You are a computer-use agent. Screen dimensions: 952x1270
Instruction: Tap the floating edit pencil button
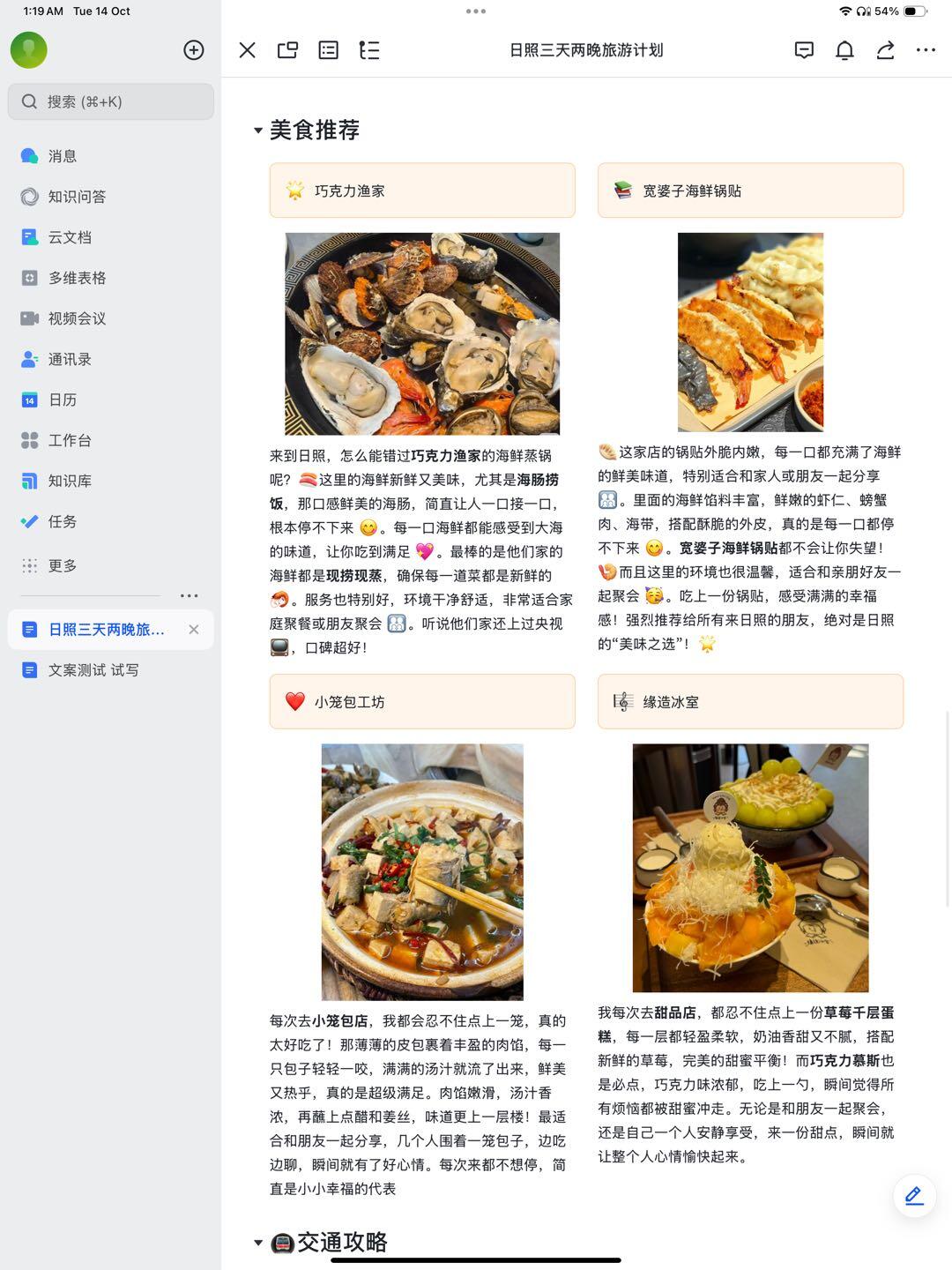pyautogui.click(x=914, y=1196)
